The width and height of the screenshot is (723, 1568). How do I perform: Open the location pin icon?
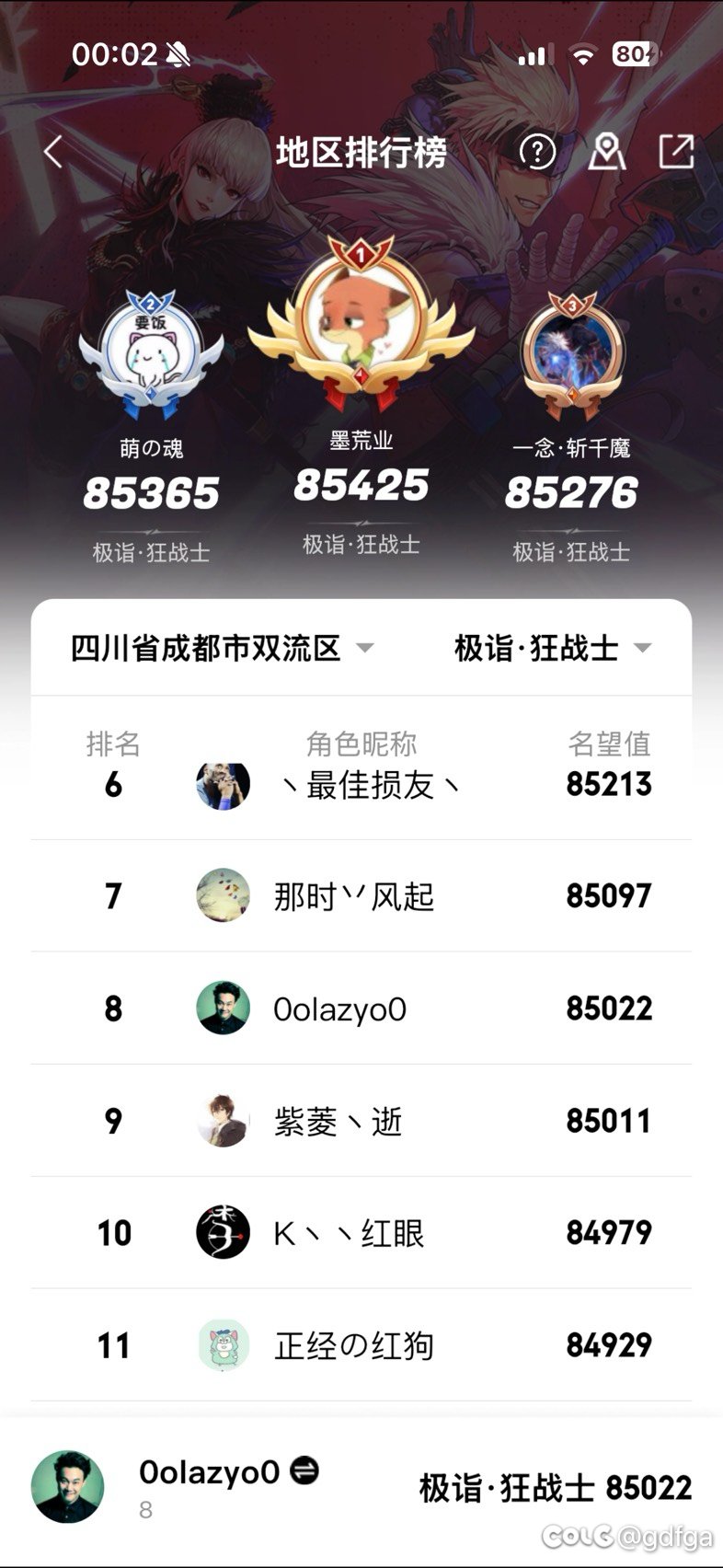pyautogui.click(x=606, y=152)
